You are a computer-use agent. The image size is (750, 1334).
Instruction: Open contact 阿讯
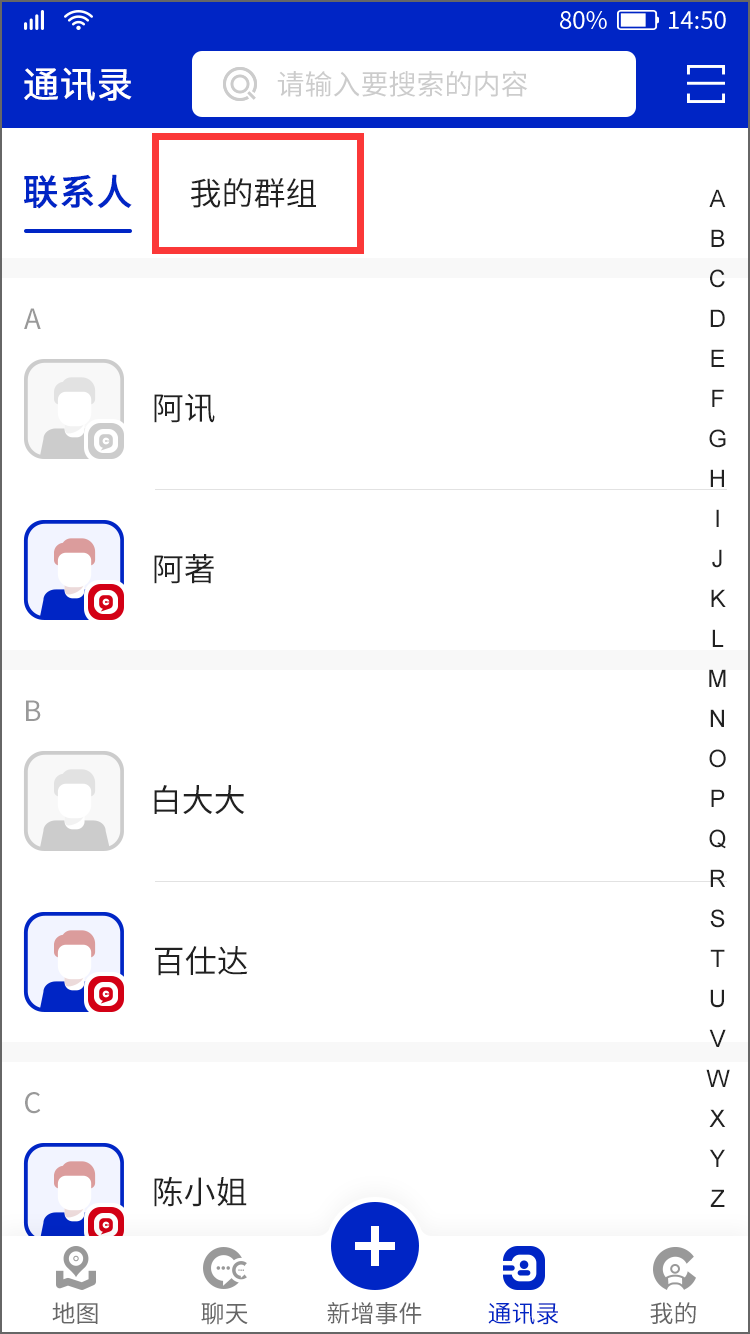tap(184, 409)
